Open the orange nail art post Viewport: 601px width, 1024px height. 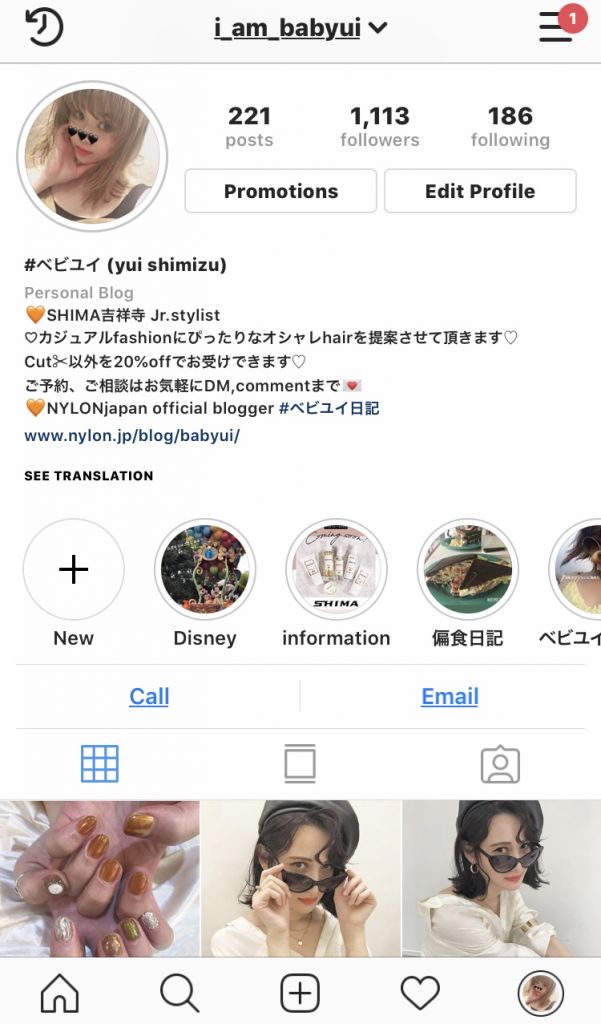click(99, 878)
